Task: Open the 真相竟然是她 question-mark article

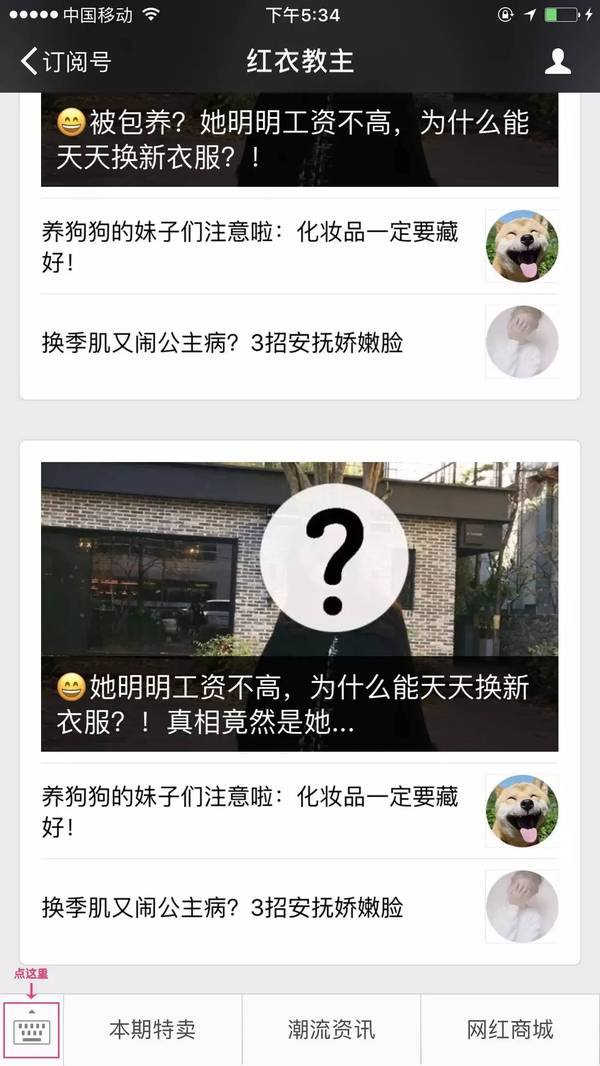Action: pyautogui.click(x=299, y=606)
